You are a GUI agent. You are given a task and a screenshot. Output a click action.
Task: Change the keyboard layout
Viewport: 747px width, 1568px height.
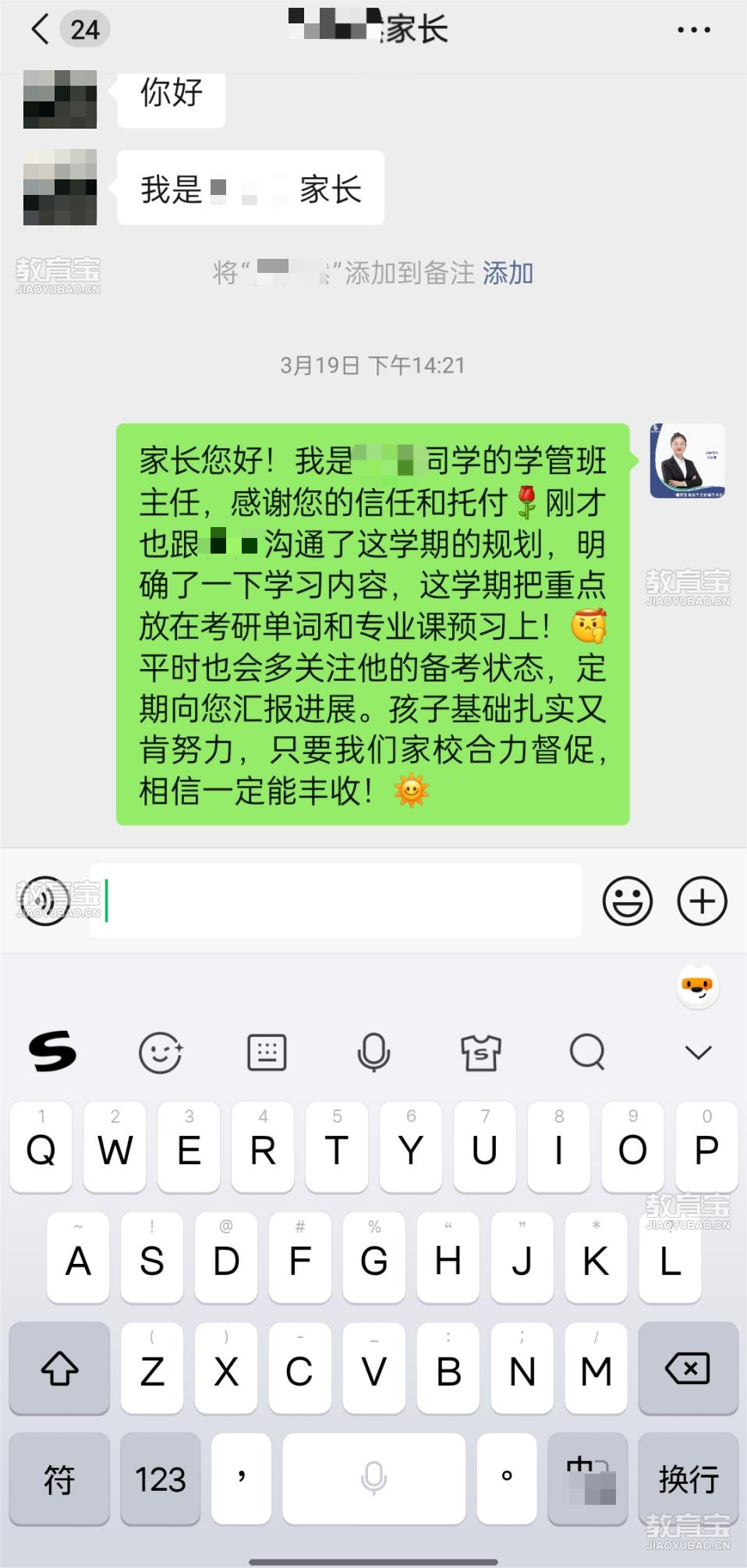267,1053
